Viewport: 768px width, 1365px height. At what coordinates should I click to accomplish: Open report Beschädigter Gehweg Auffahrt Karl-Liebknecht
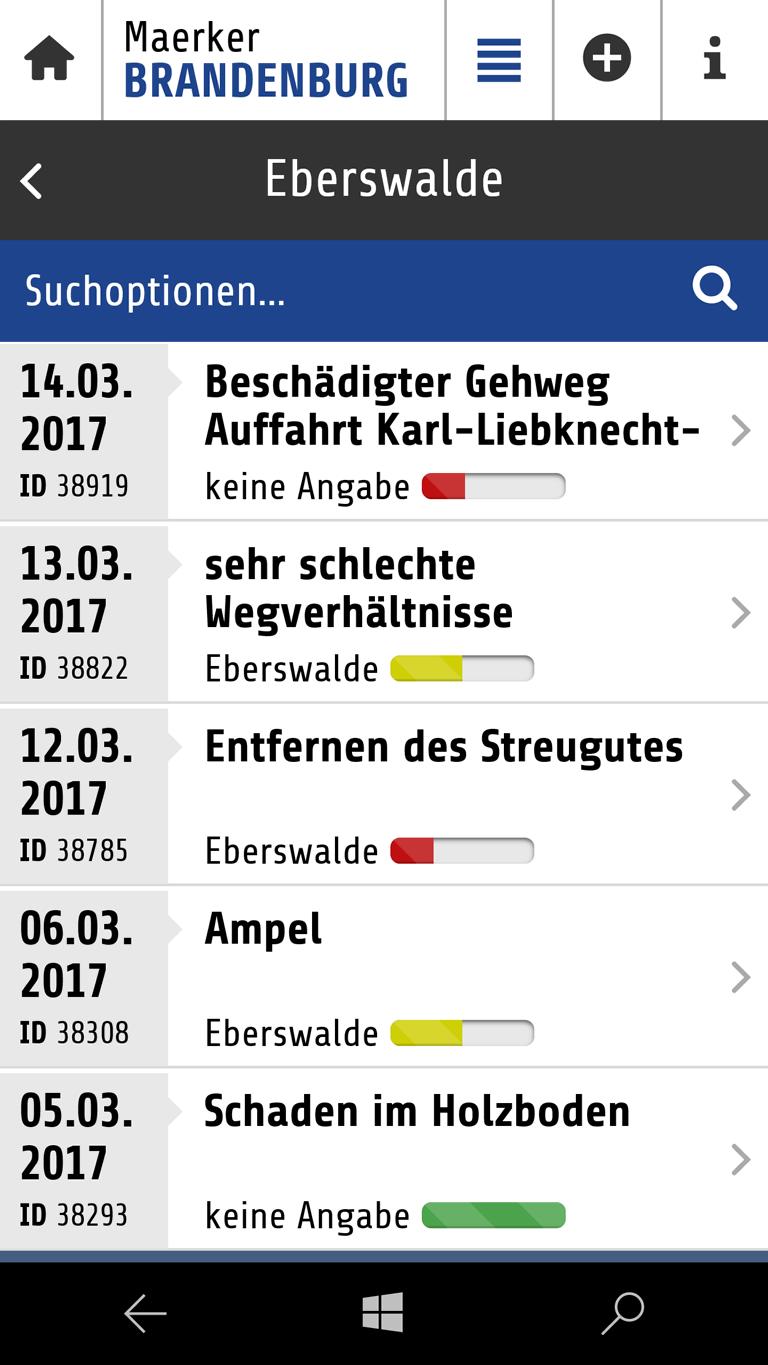[384, 431]
